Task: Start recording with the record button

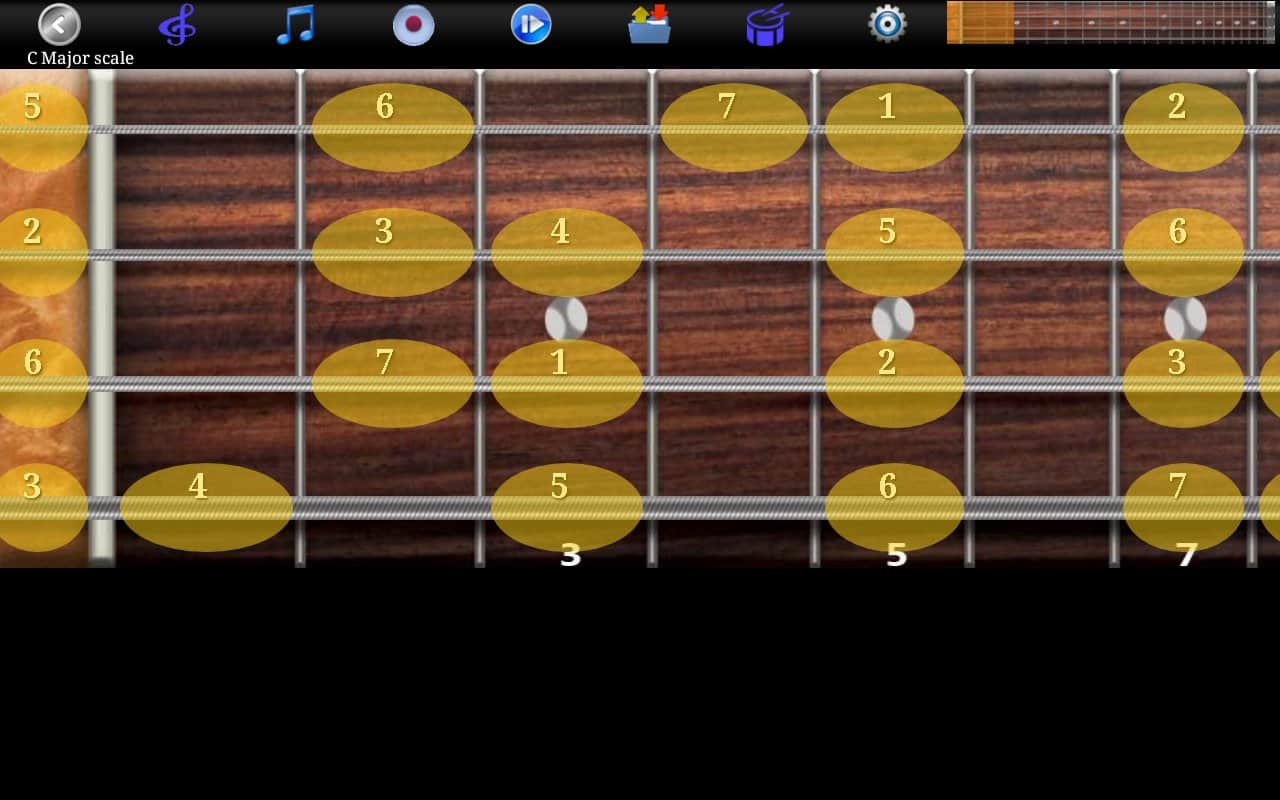Action: click(413, 24)
